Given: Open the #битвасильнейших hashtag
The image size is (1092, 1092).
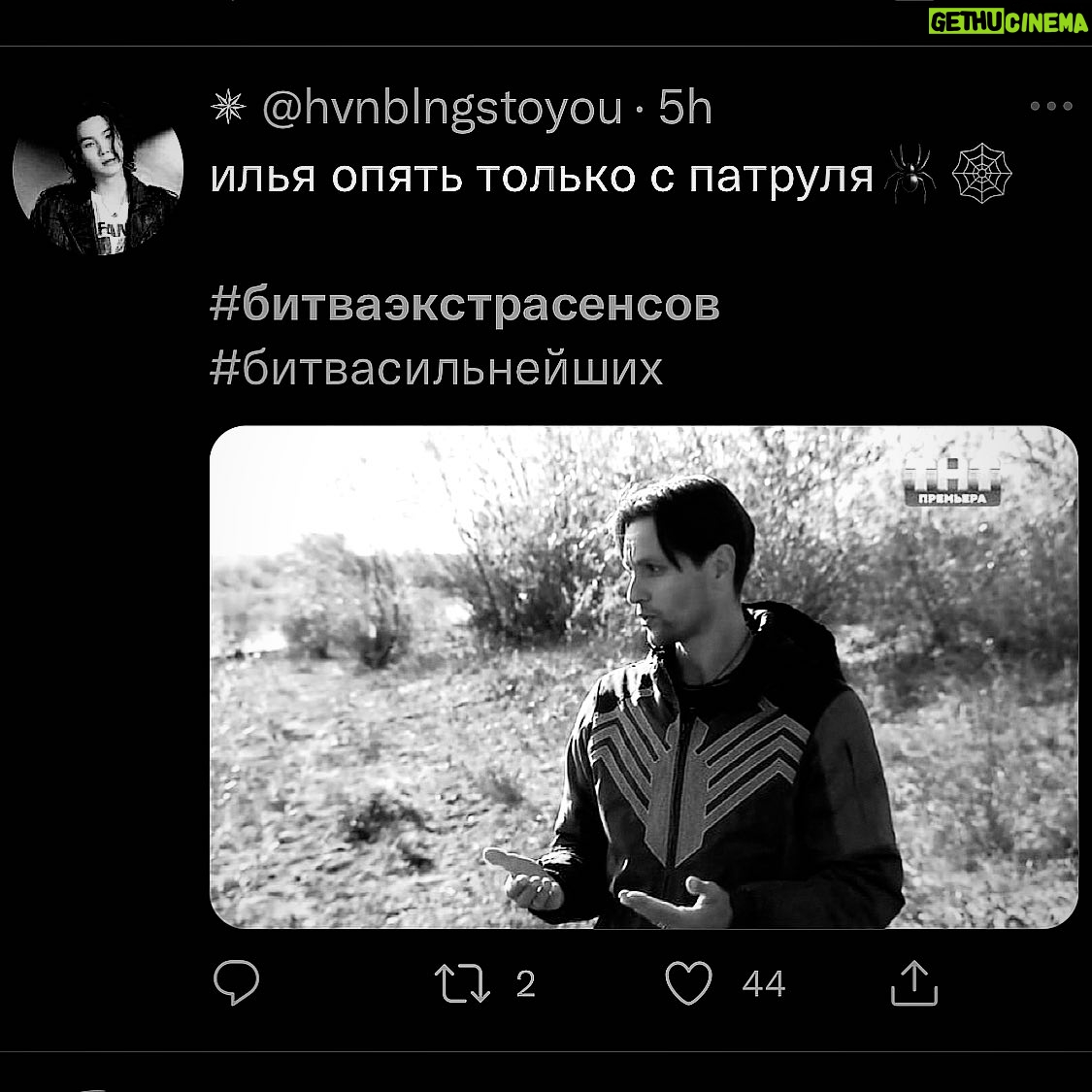Looking at the screenshot, I should 437,369.
